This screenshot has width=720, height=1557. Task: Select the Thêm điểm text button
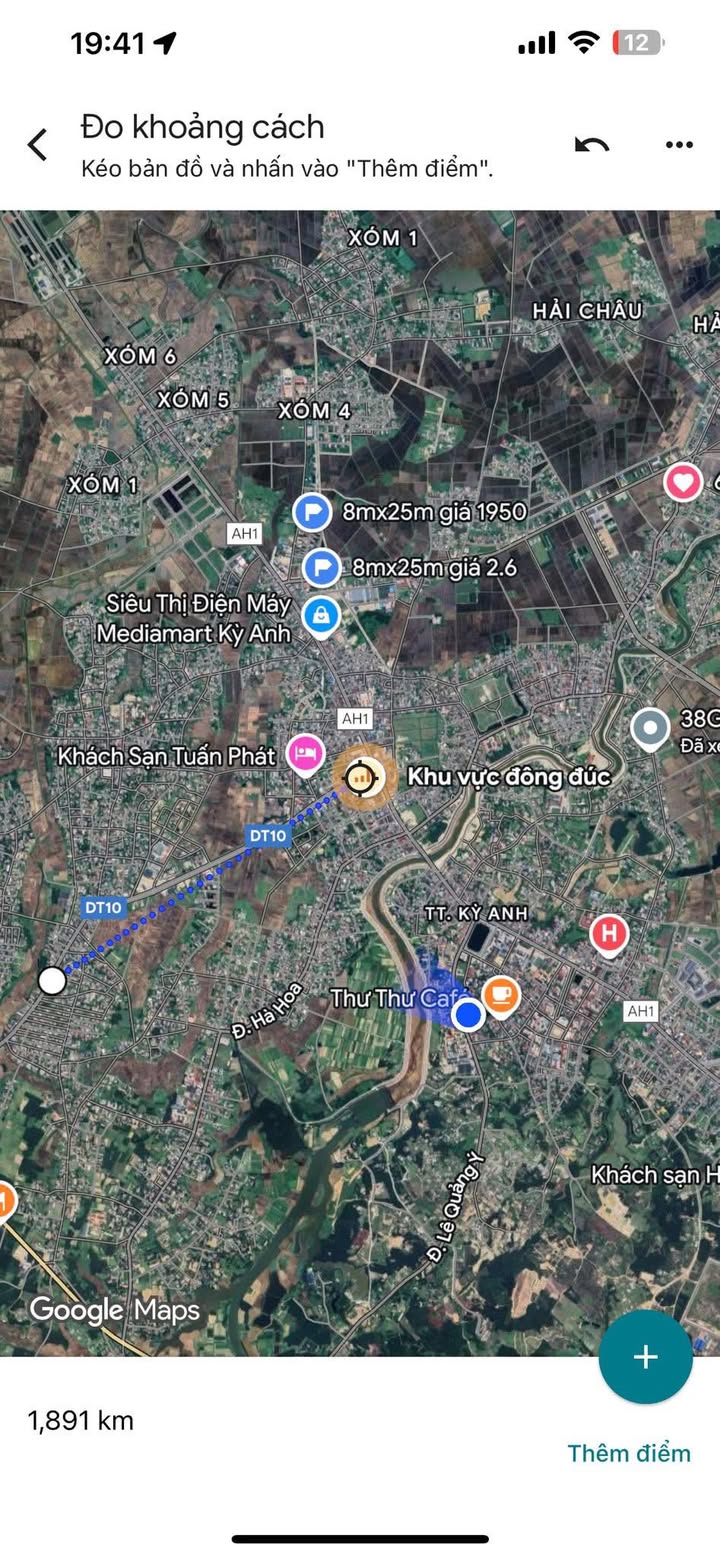point(628,1453)
